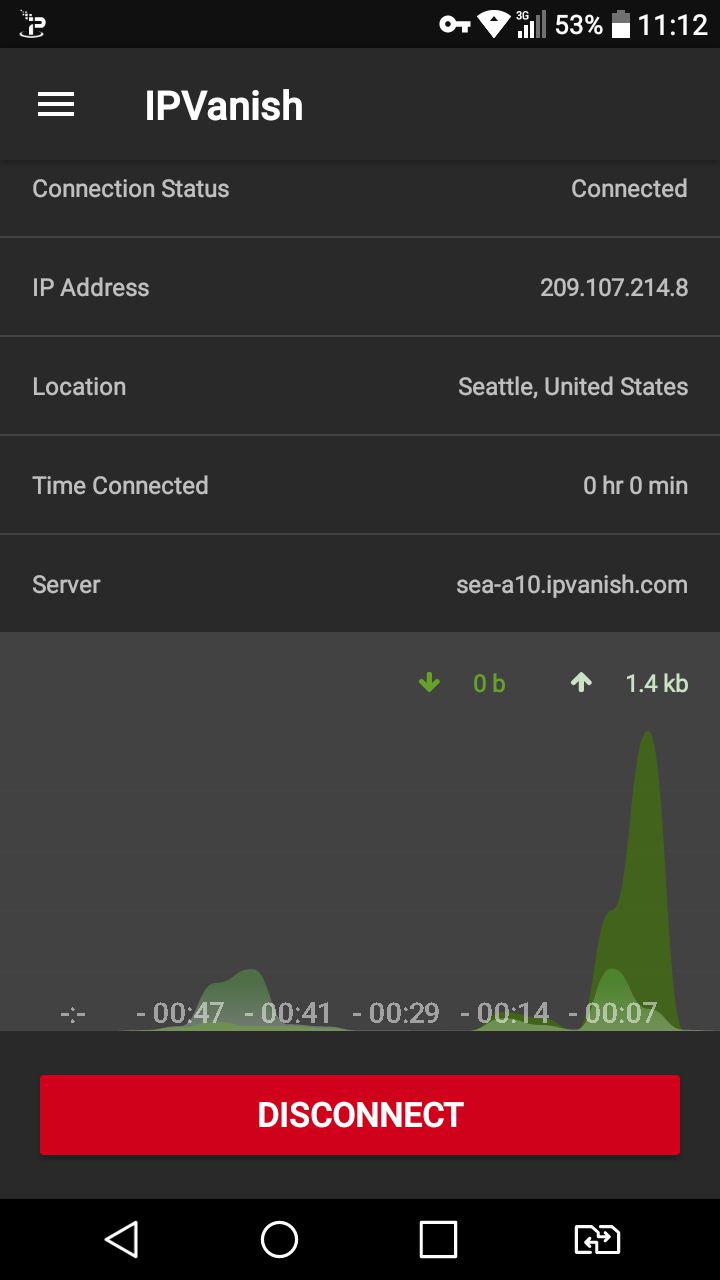Tap the red Disconnect button
The image size is (720, 1280).
point(360,1115)
